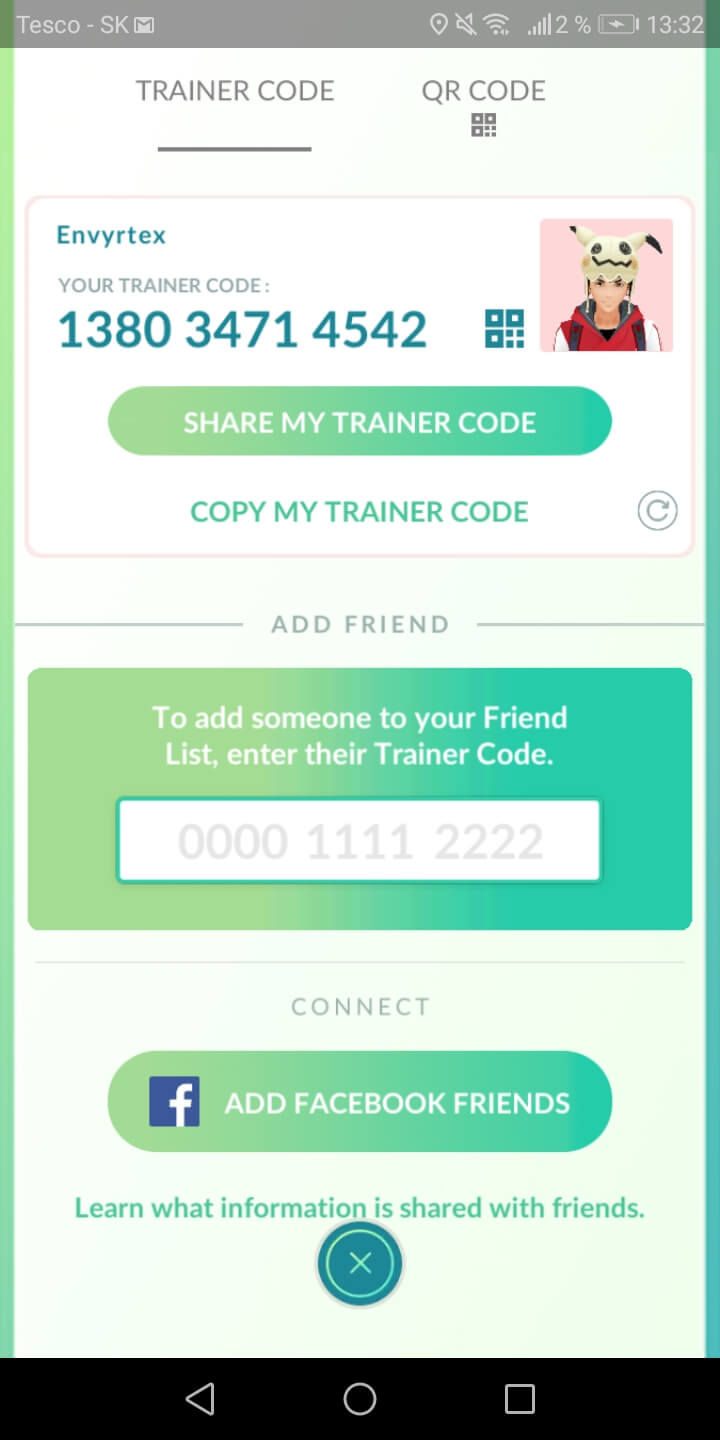Switch to the QR Code tab
The width and height of the screenshot is (720, 1440).
tap(484, 104)
